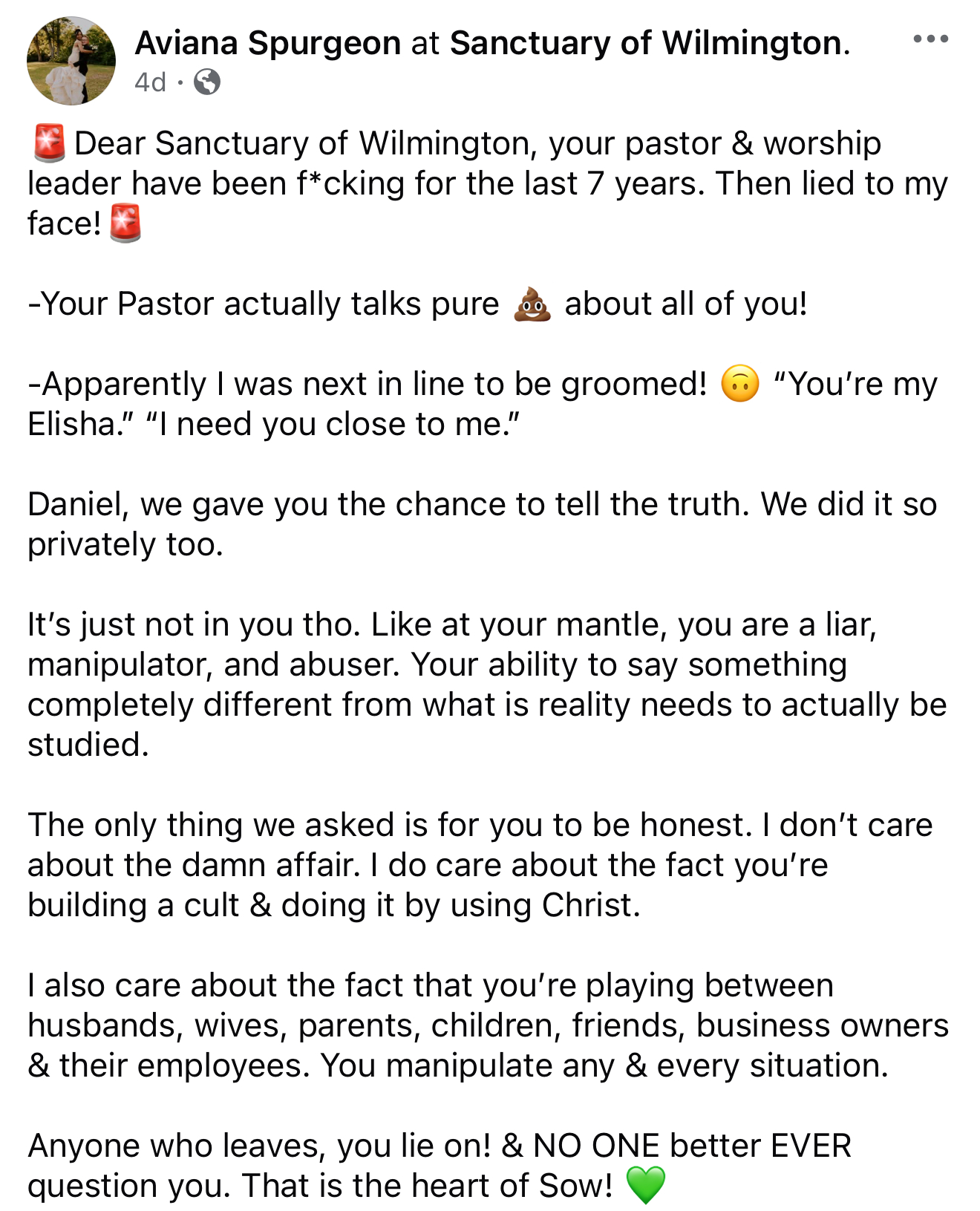980x1211 pixels.
Task: Open Aviana Spurgeon's profile picture
Action: (71, 61)
